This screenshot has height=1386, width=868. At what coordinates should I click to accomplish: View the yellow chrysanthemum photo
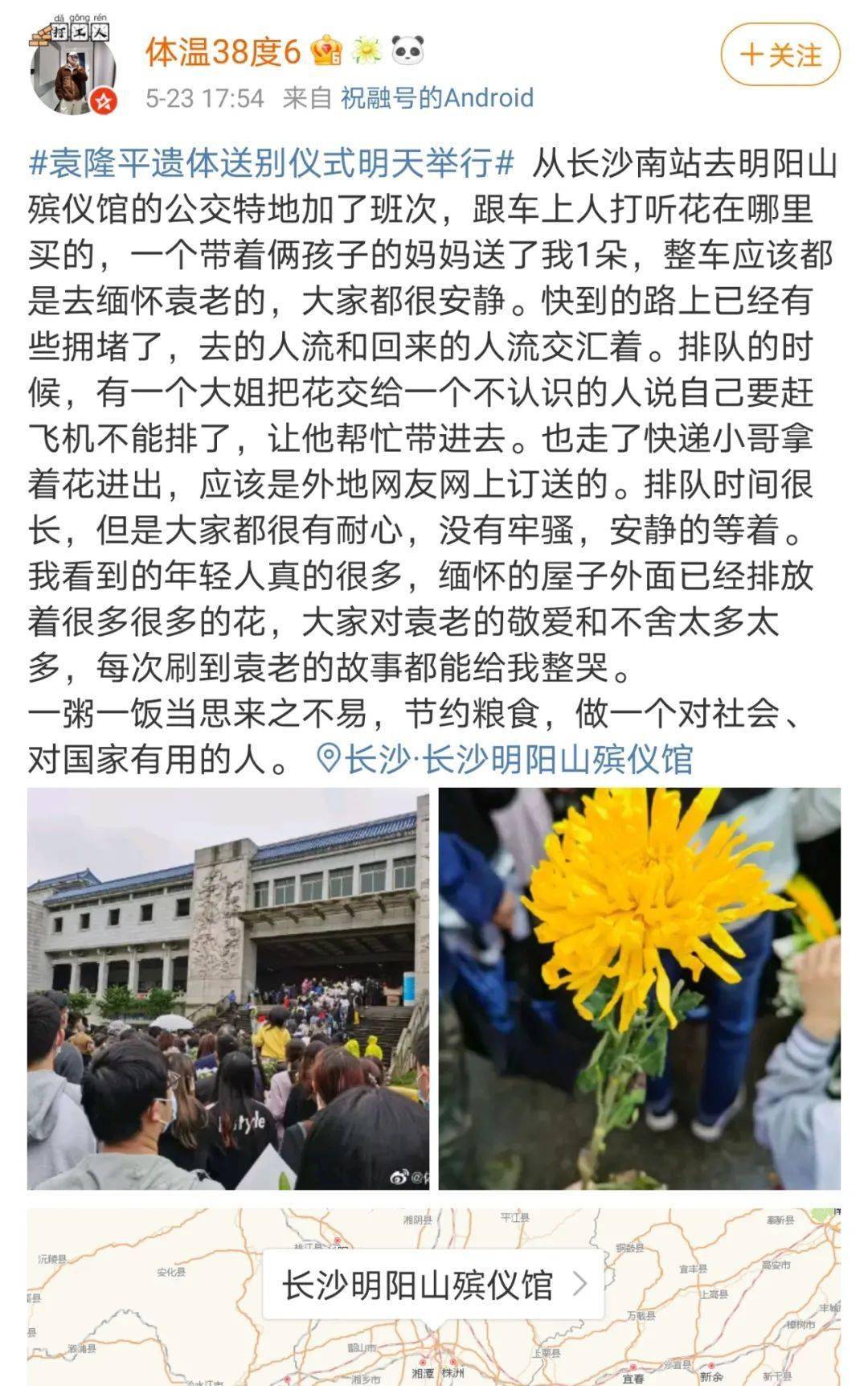639,988
